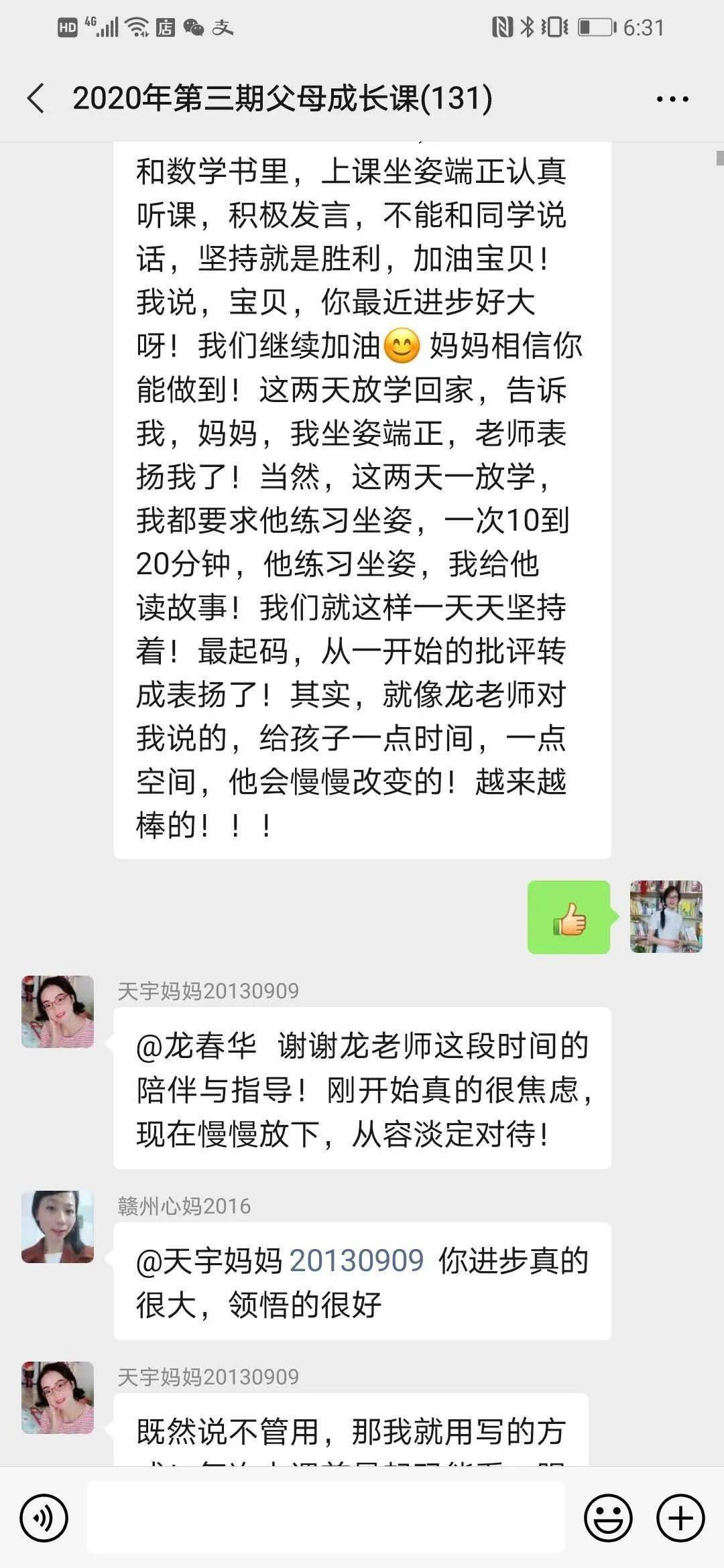Open the emoji sticker panel

[608, 1517]
